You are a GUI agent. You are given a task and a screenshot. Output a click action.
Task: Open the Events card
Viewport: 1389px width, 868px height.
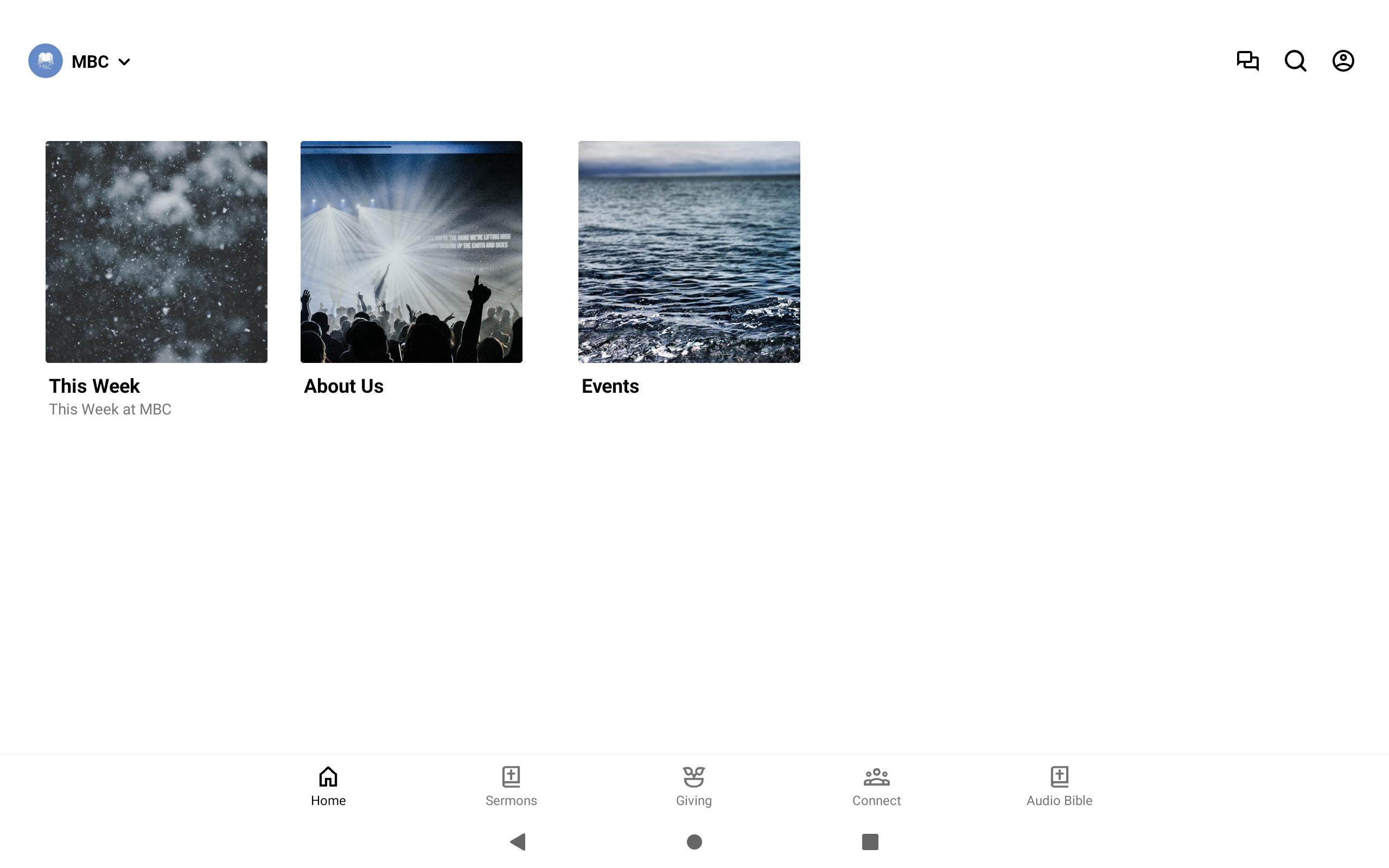coord(689,251)
